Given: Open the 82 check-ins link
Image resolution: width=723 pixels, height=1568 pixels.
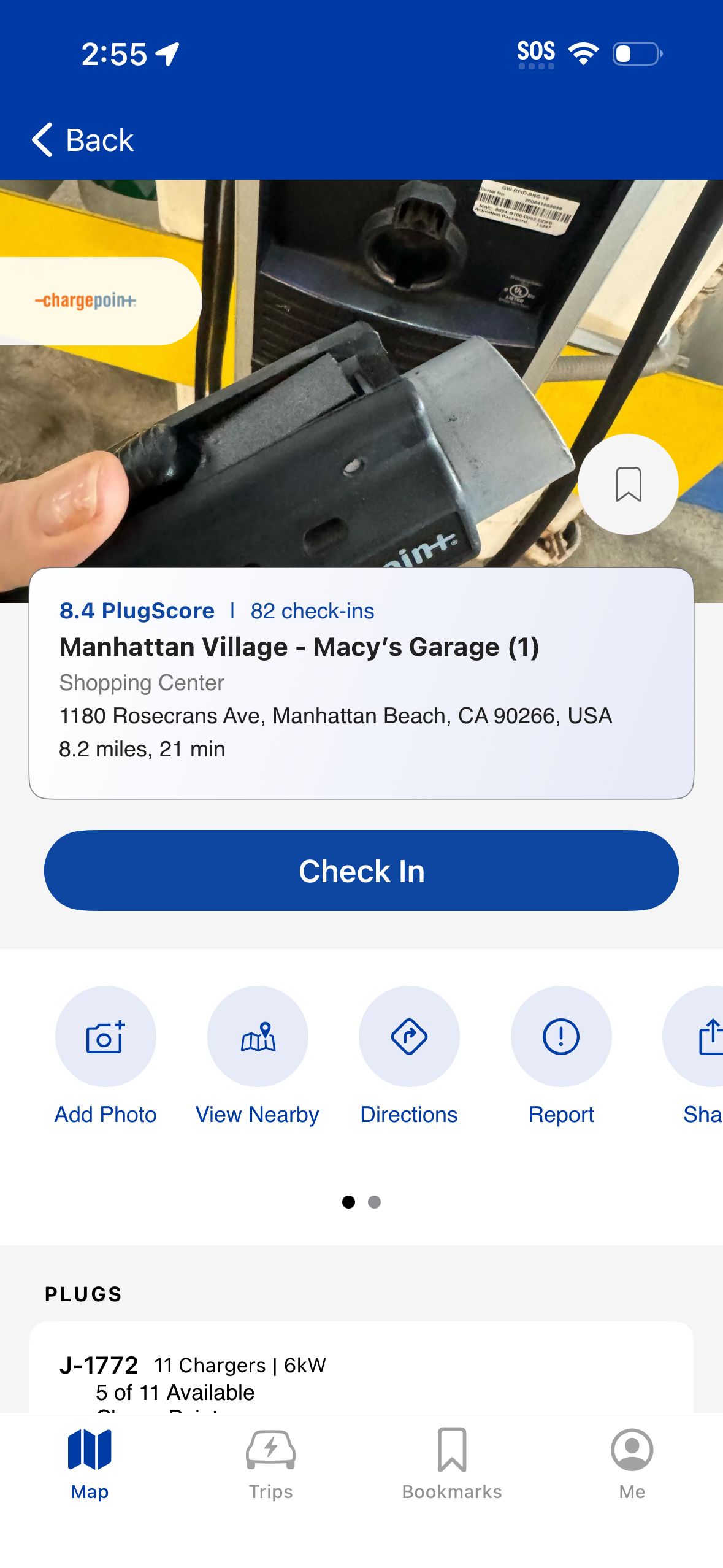Looking at the screenshot, I should pos(312,611).
